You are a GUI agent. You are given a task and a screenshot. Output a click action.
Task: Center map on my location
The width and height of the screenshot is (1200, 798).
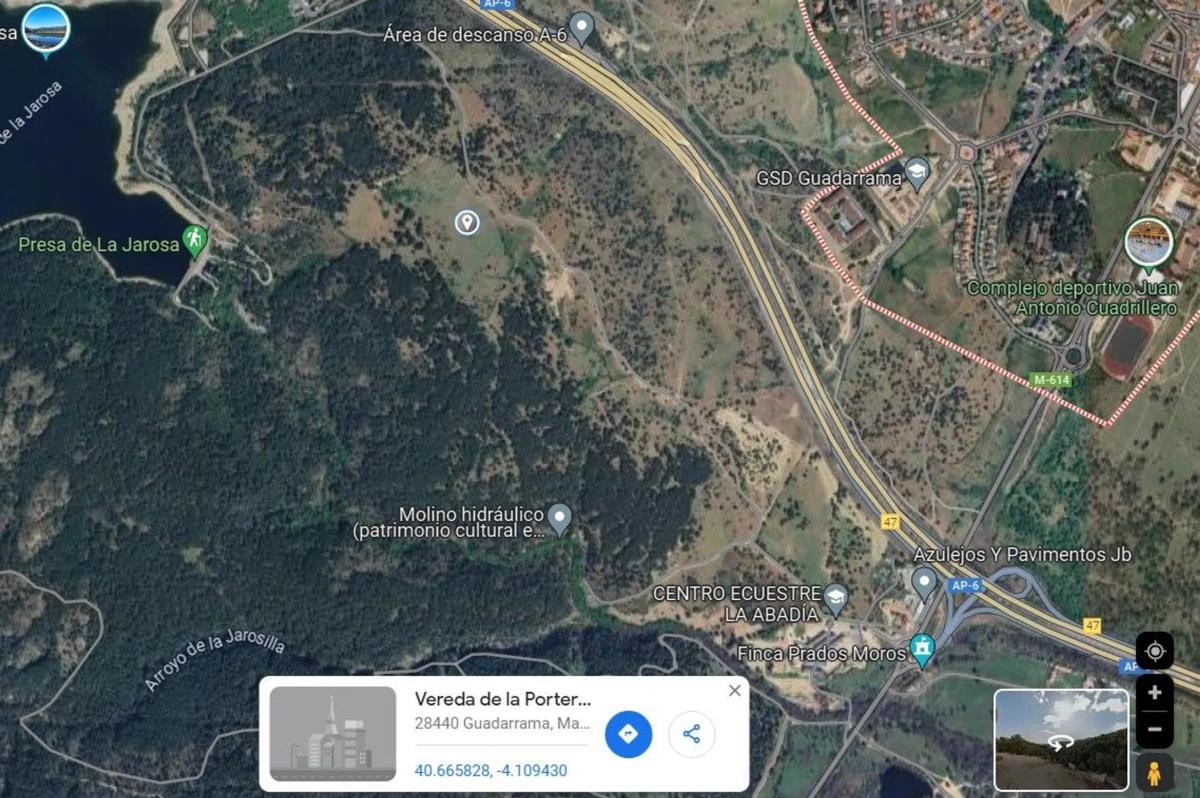click(x=1154, y=652)
